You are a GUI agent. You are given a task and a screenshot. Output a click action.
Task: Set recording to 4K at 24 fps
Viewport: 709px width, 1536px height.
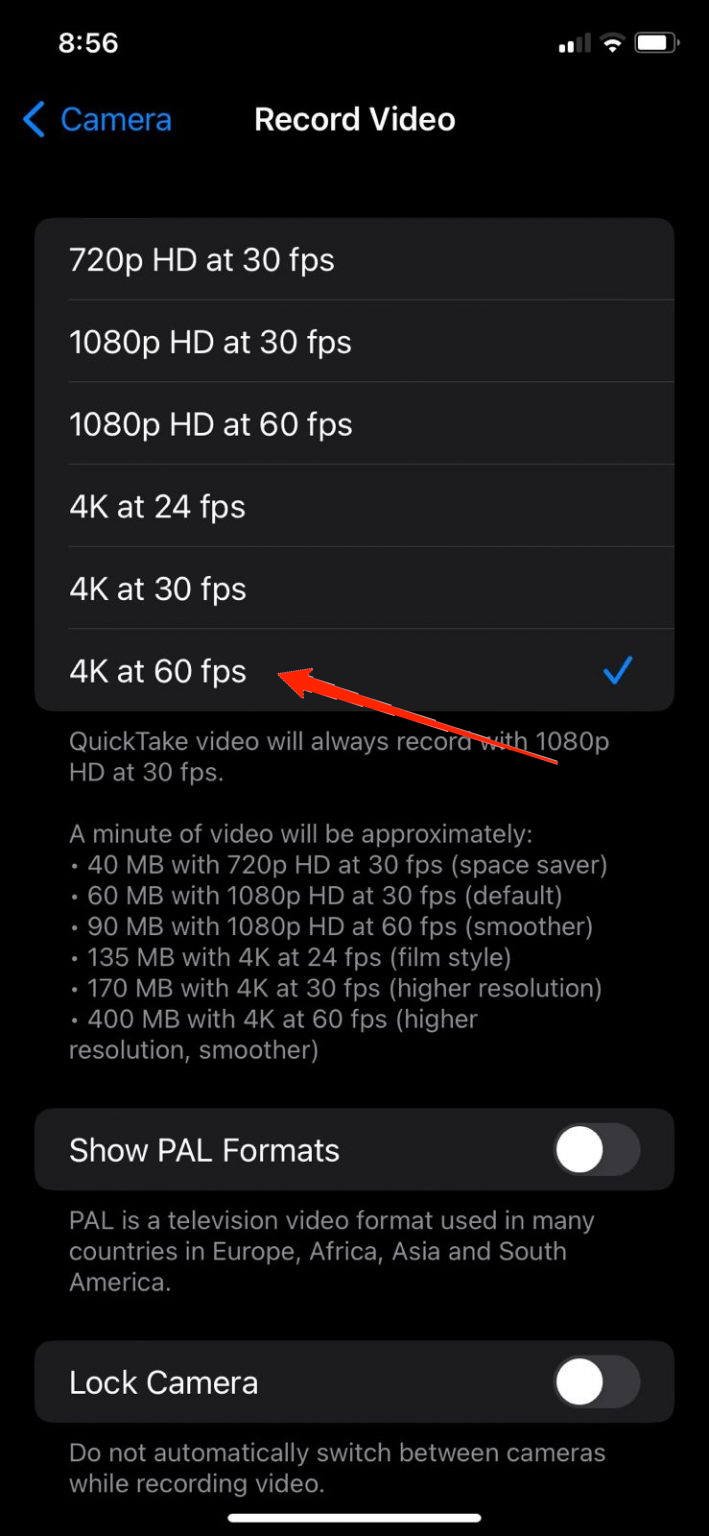point(354,506)
